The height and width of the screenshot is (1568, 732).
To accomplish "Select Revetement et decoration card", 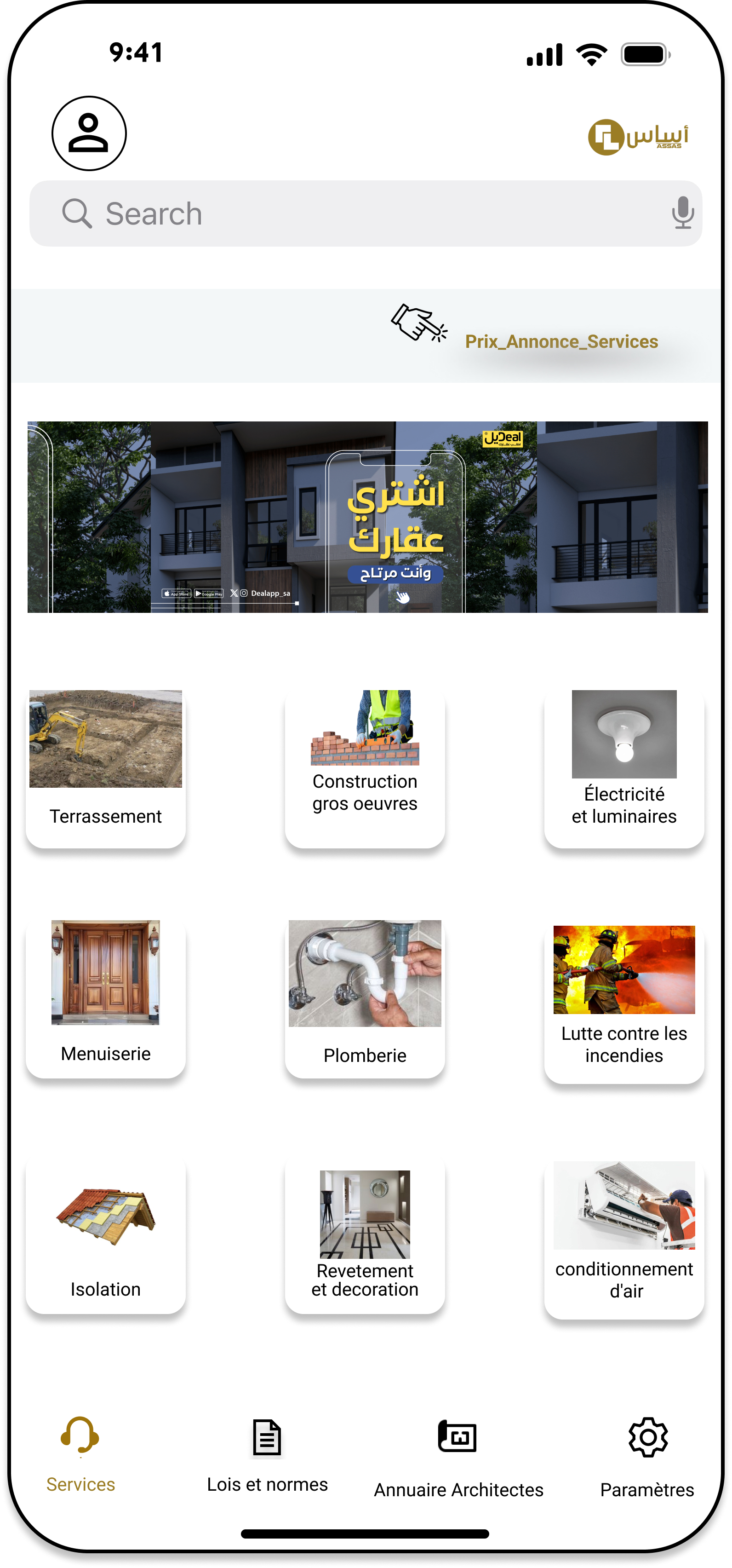I will coord(365,1235).
